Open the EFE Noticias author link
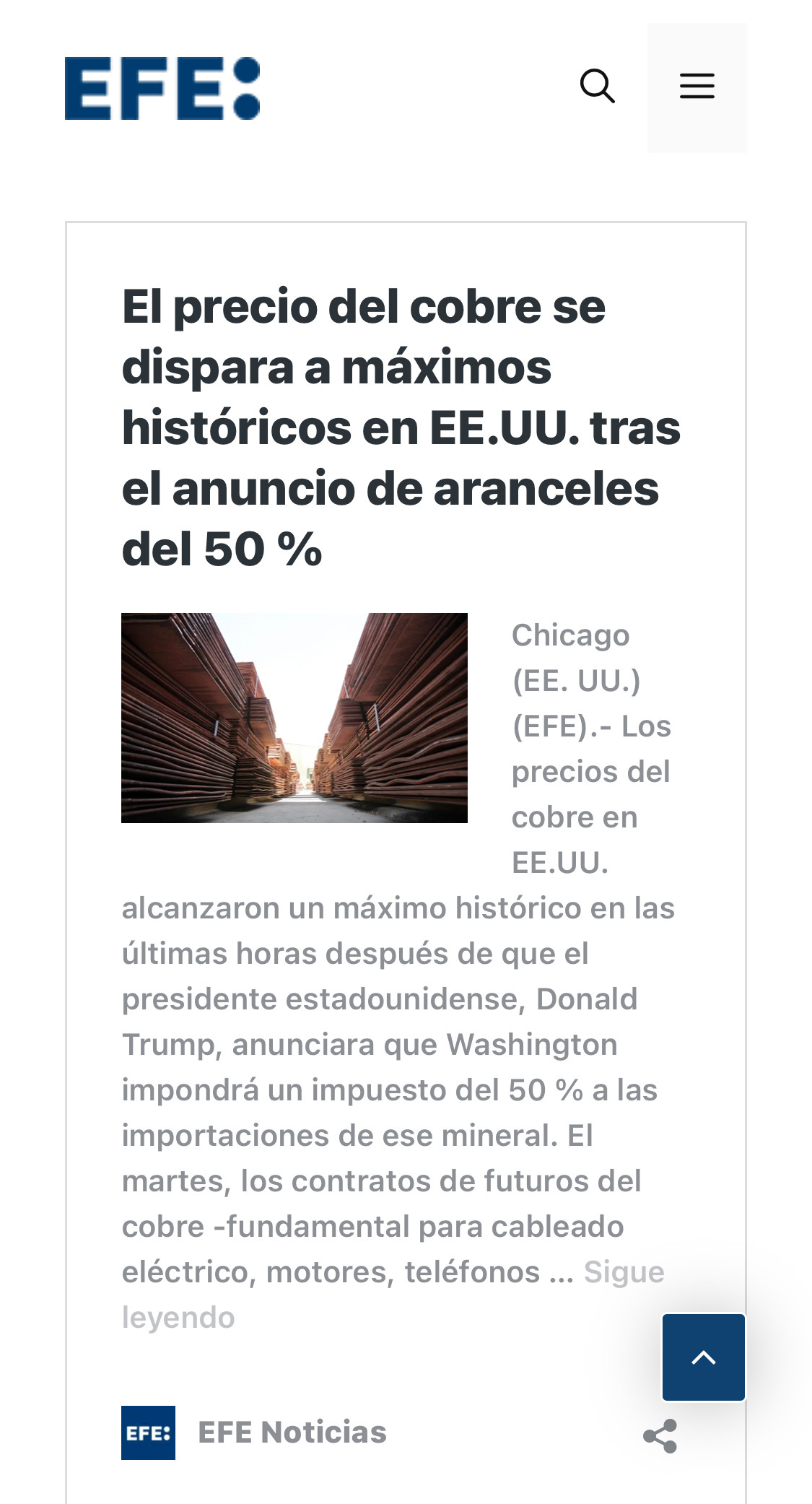The width and height of the screenshot is (812, 1504). [292, 1433]
